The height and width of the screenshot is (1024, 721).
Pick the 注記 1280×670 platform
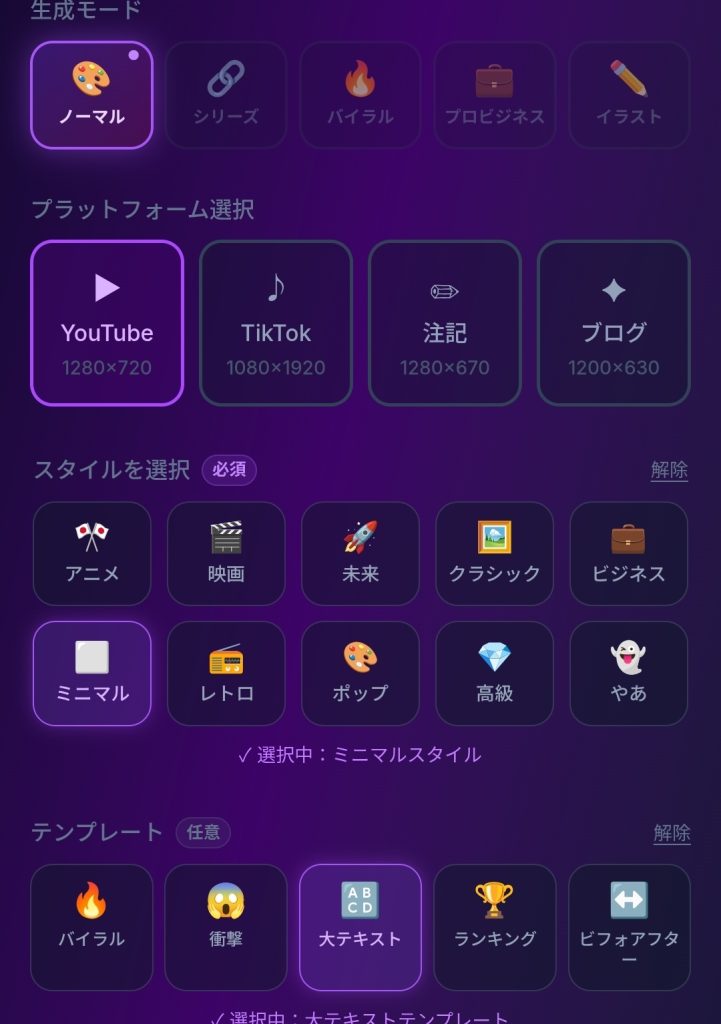pyautogui.click(x=445, y=323)
